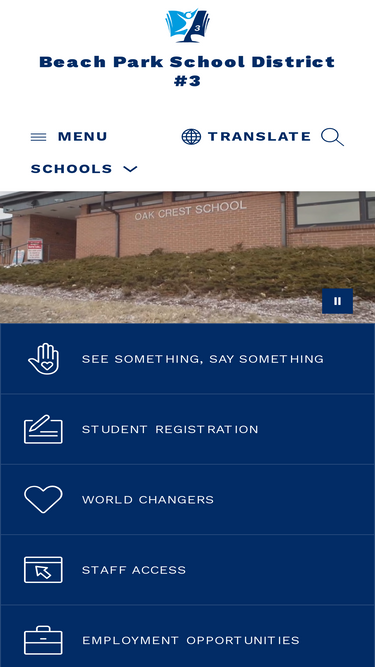The image size is (375, 667).
Task: Tap the search magnifier icon
Action: click(x=332, y=137)
